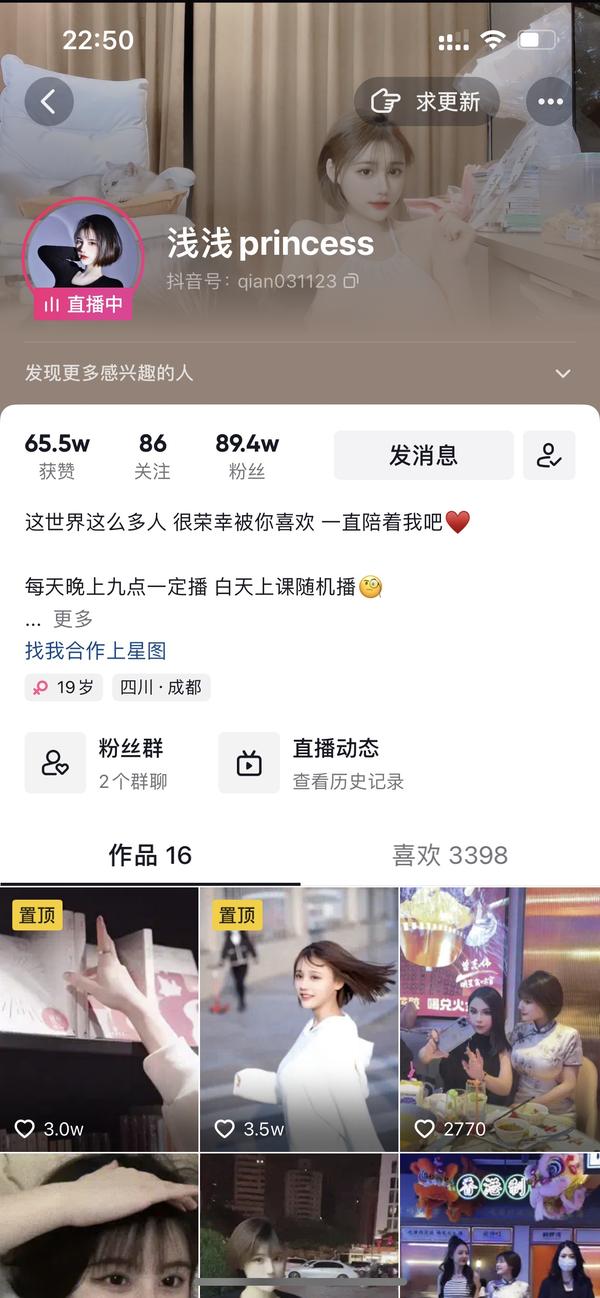Open the 找我合作上星图 link
The image size is (600, 1298).
point(95,650)
